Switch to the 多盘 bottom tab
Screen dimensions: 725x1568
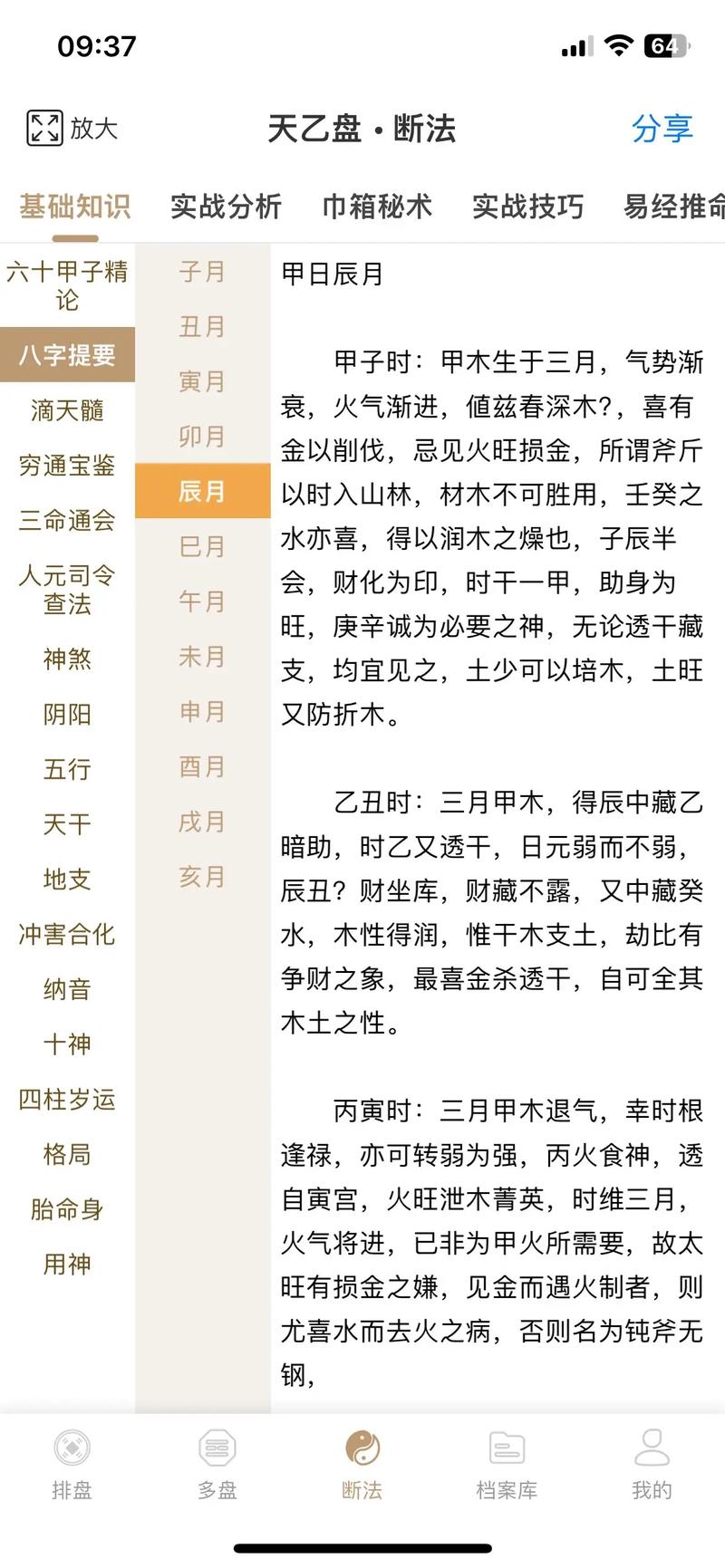pyautogui.click(x=217, y=1465)
